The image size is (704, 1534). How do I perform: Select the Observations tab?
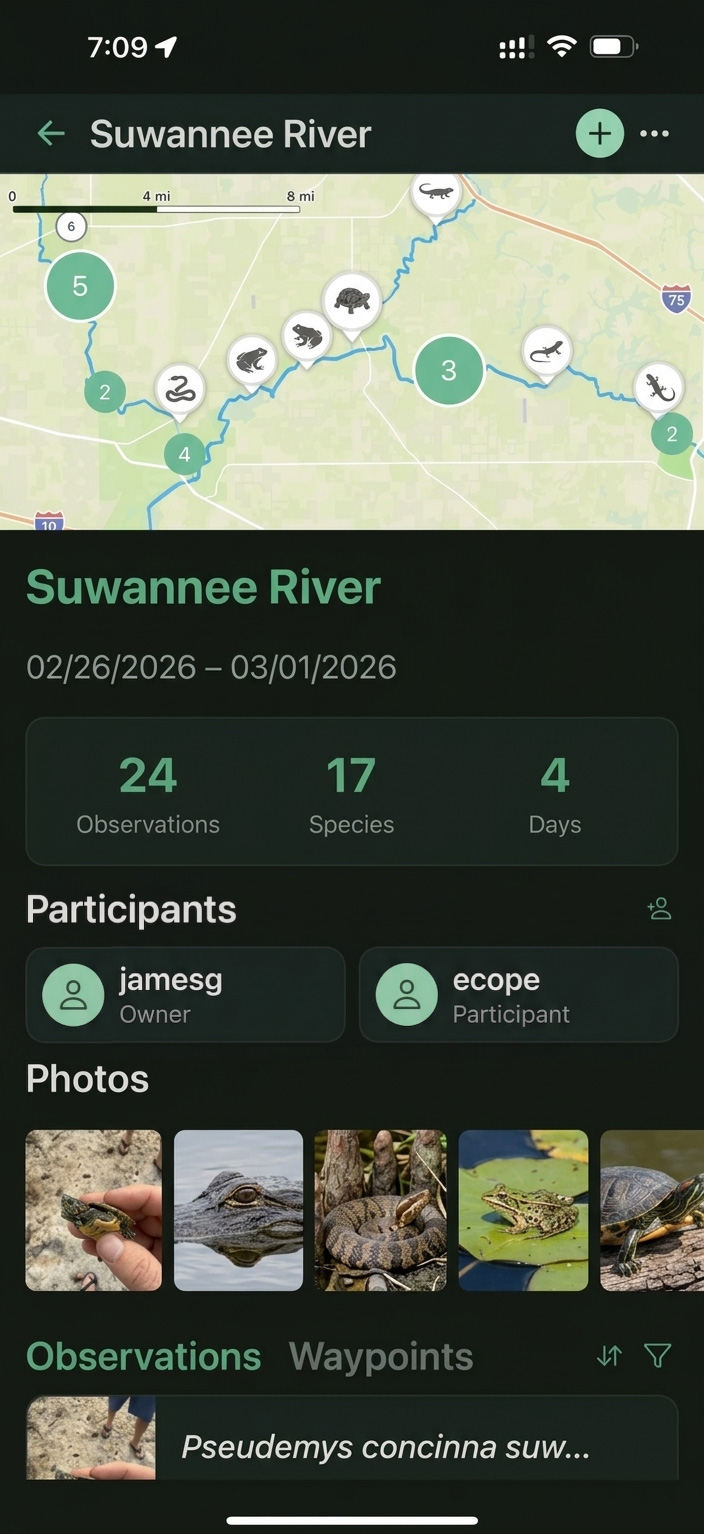point(143,1356)
